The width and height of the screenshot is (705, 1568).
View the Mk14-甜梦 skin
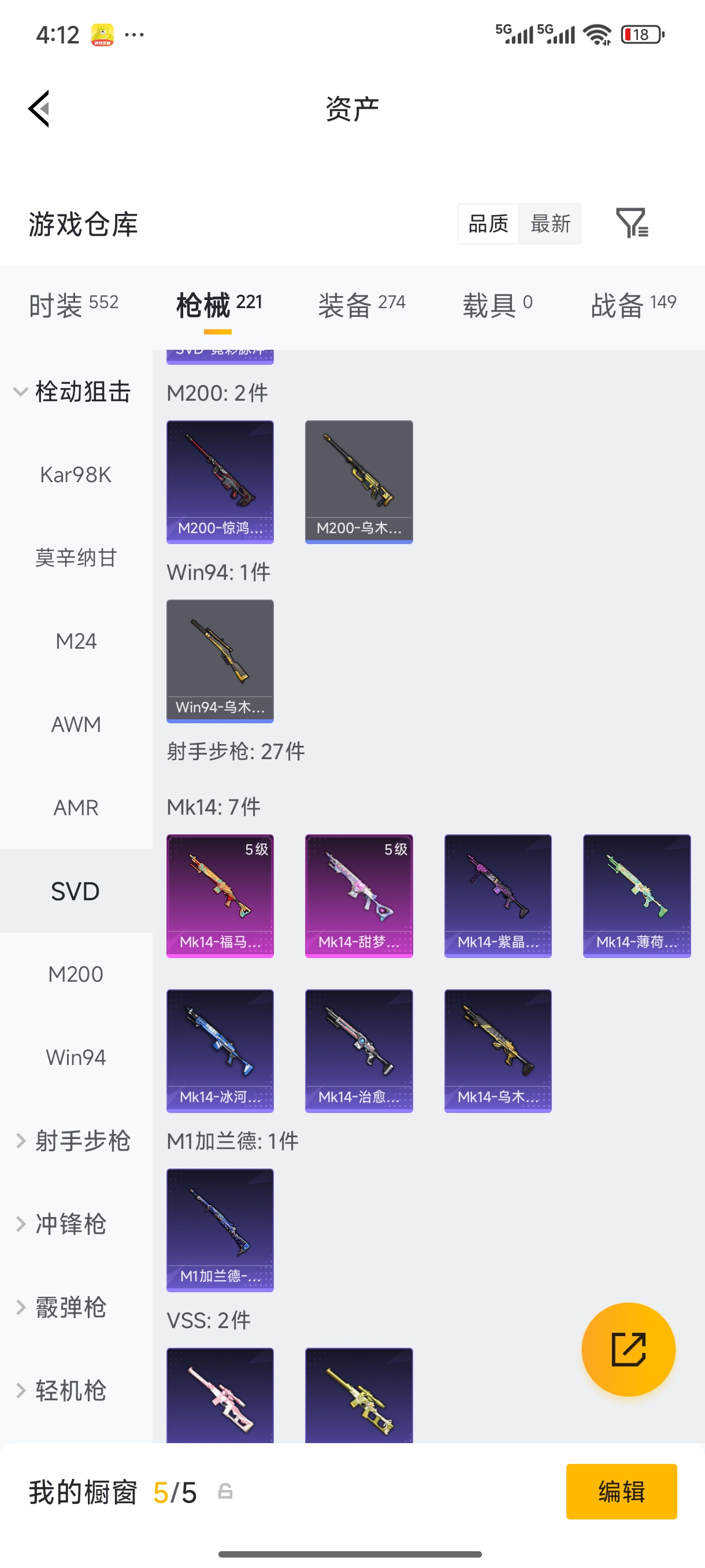coord(359,896)
